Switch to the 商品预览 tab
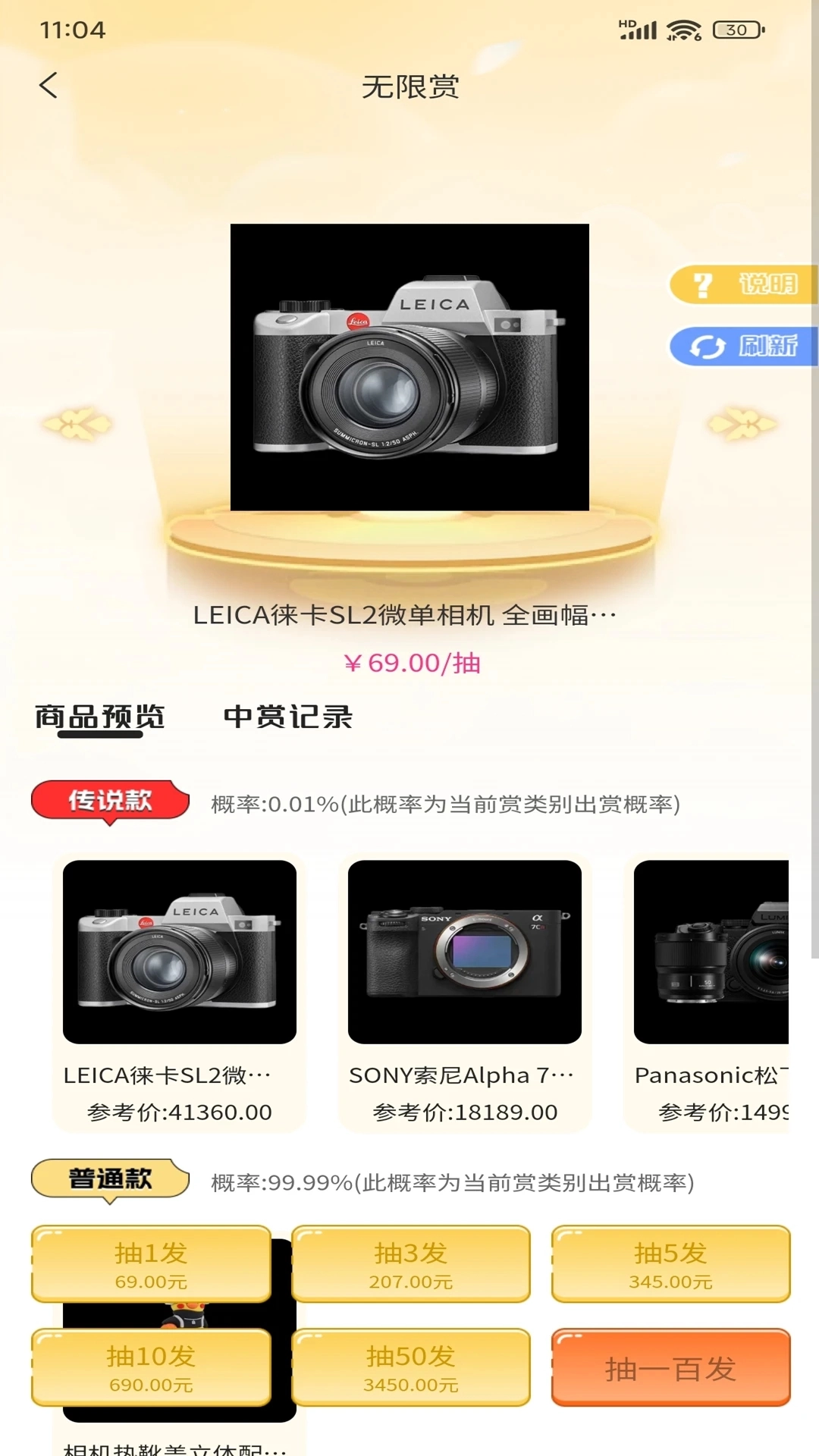Image resolution: width=819 pixels, height=1456 pixels. tap(100, 717)
